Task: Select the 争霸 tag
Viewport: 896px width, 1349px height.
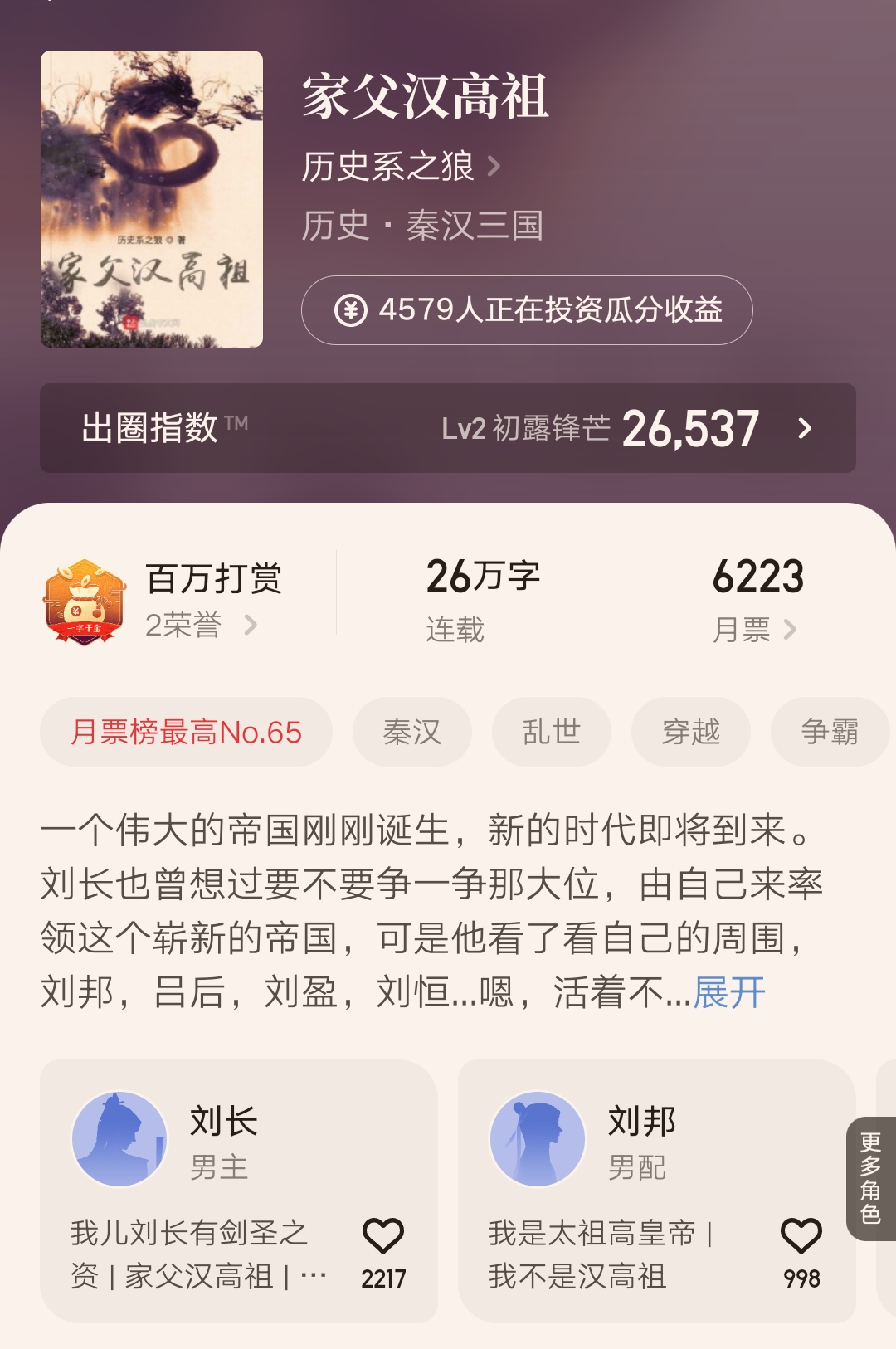Action: [830, 731]
